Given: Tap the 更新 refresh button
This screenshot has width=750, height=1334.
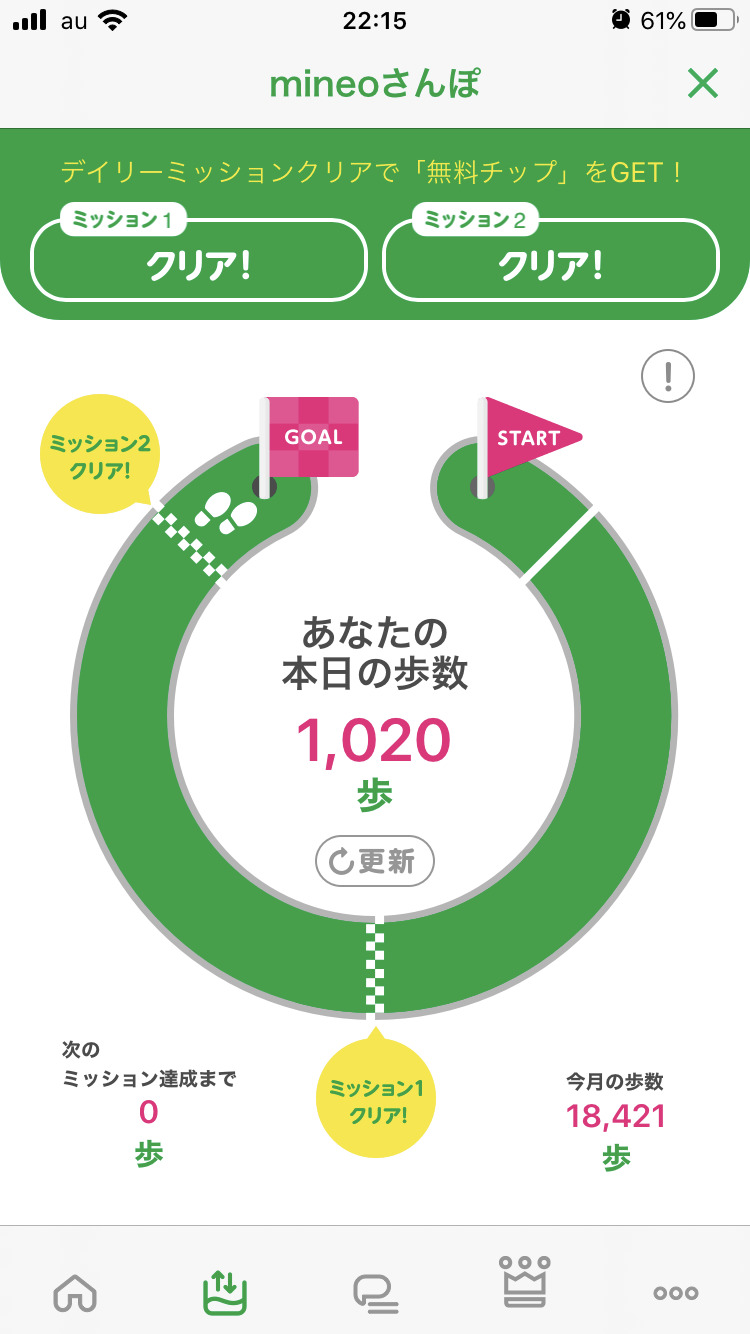Looking at the screenshot, I should click(375, 861).
